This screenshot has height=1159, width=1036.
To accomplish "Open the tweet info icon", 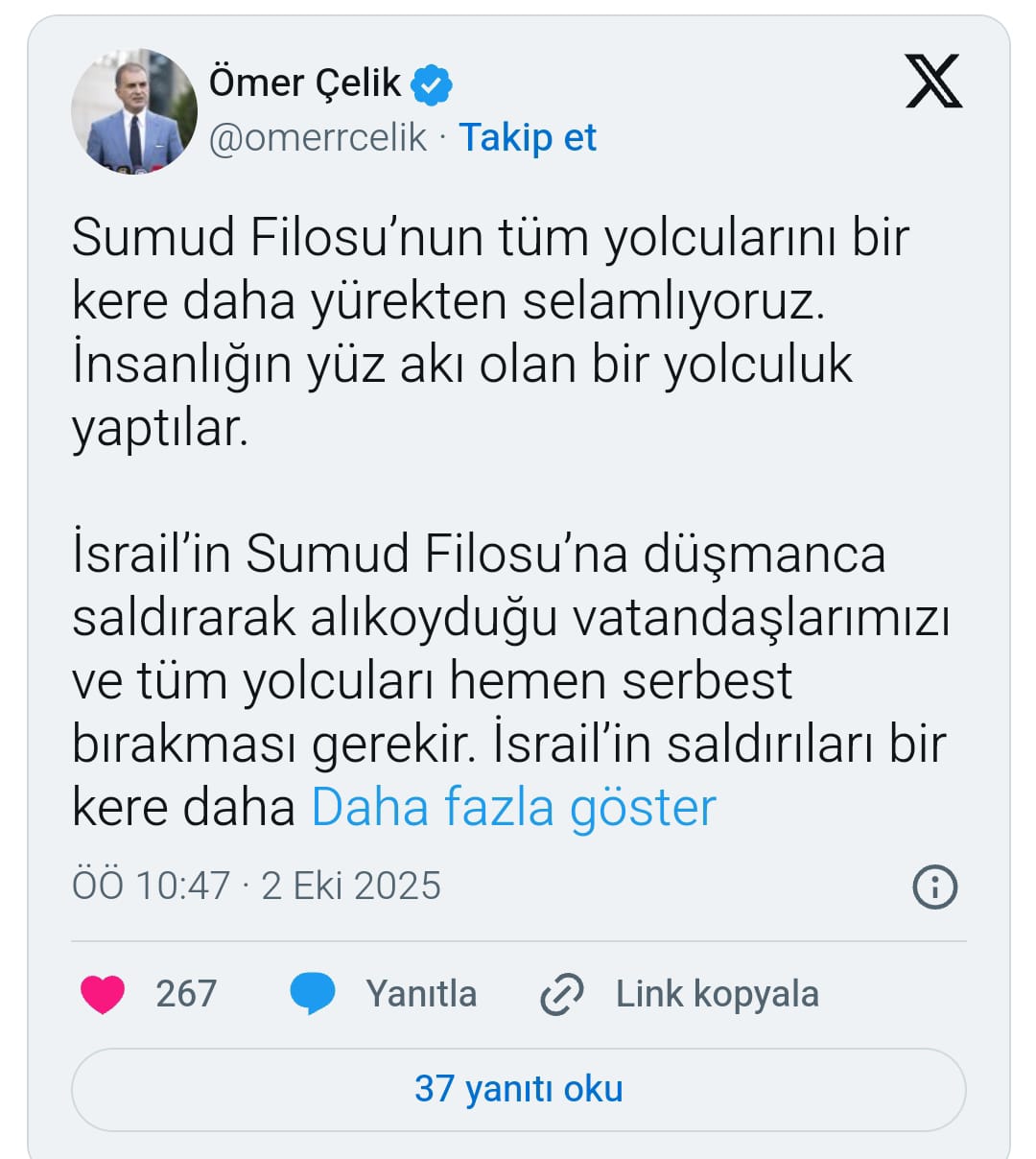I will pos(933,887).
